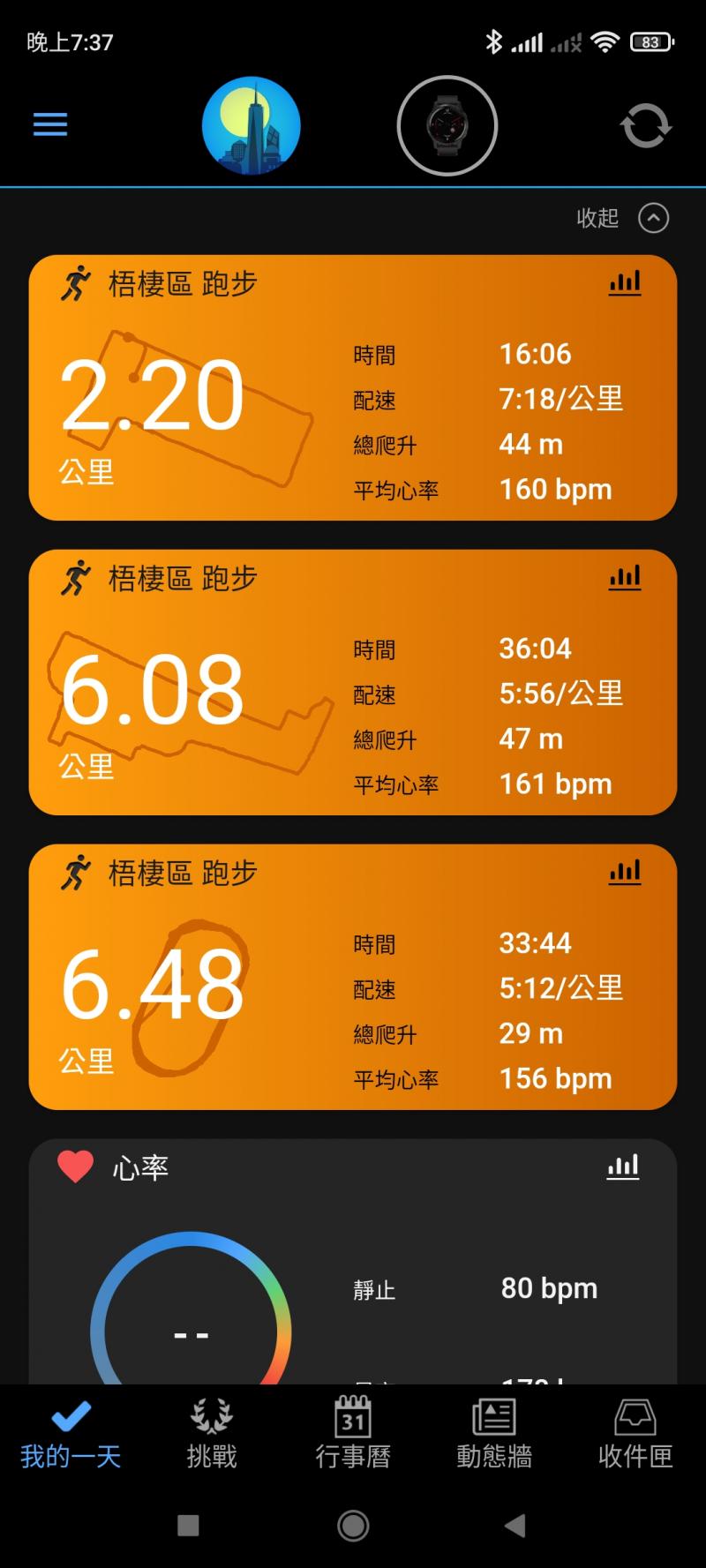Switch to the 收件匣 tab
The width and height of the screenshot is (706, 1568).
click(x=635, y=1436)
